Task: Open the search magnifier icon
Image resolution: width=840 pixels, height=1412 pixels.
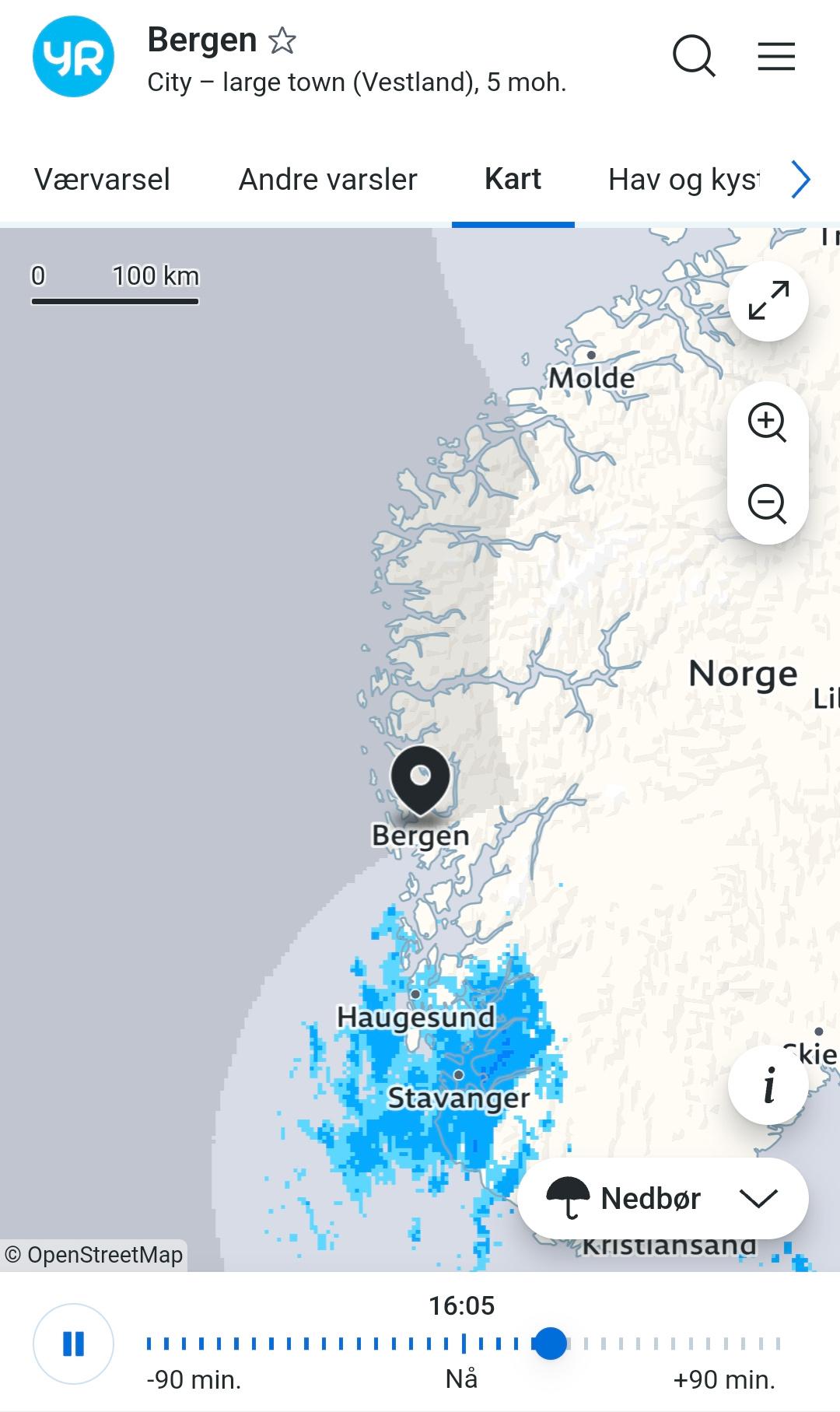Action: [x=694, y=56]
